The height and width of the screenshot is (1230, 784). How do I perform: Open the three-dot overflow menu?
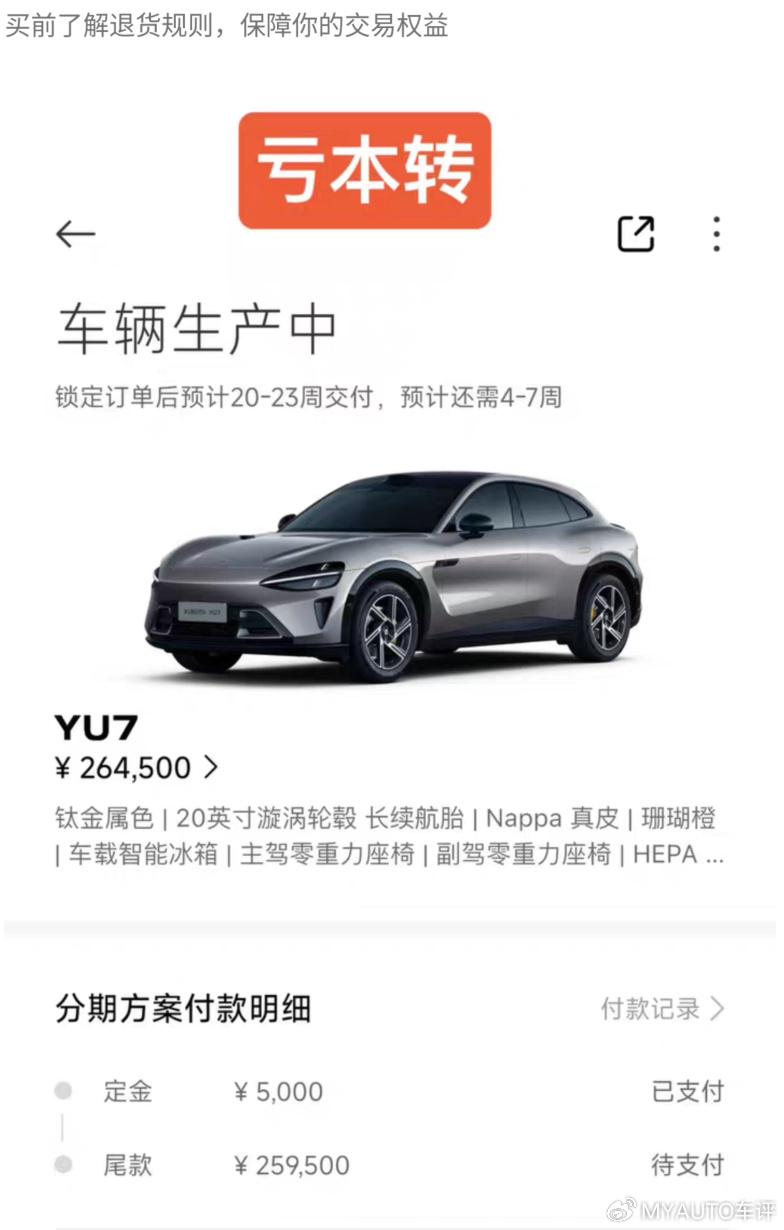pos(716,234)
